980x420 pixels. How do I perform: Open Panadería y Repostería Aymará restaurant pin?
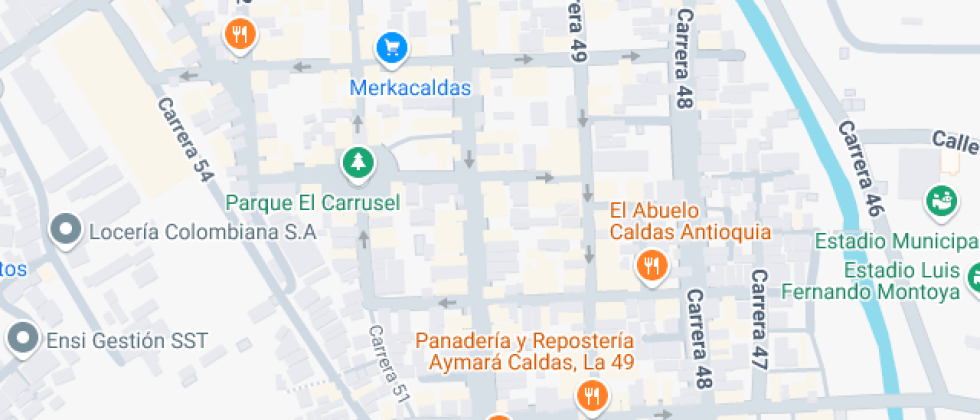tap(591, 396)
